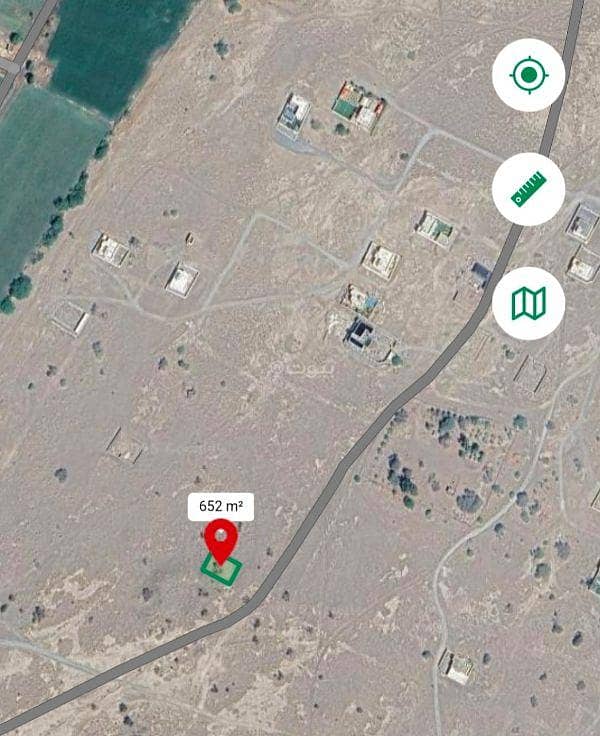This screenshot has height=736, width=600.
Task: Open the ruler measurement tool
Action: tap(528, 189)
